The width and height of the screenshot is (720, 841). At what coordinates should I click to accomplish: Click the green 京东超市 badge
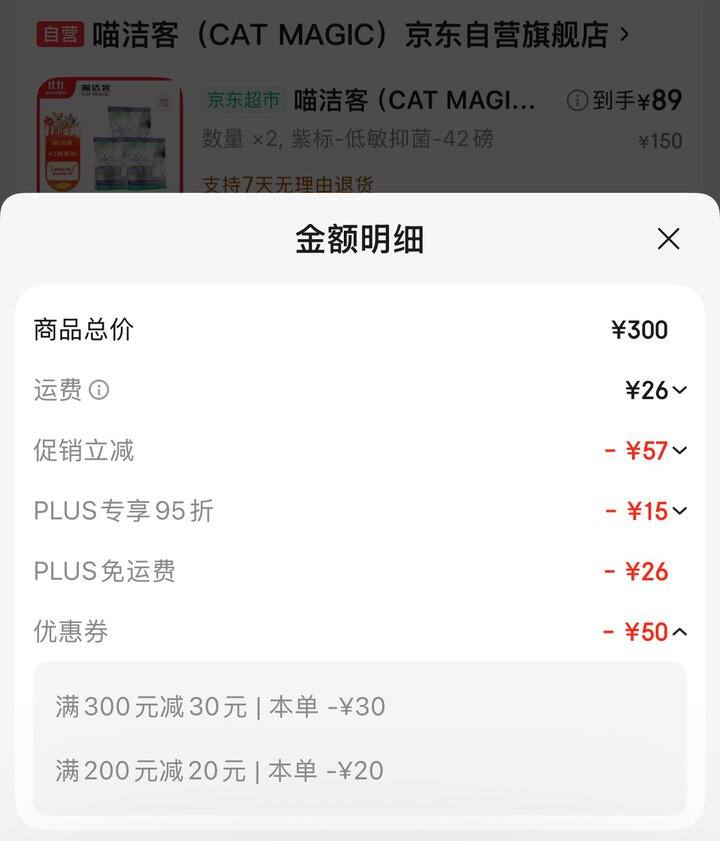click(240, 100)
